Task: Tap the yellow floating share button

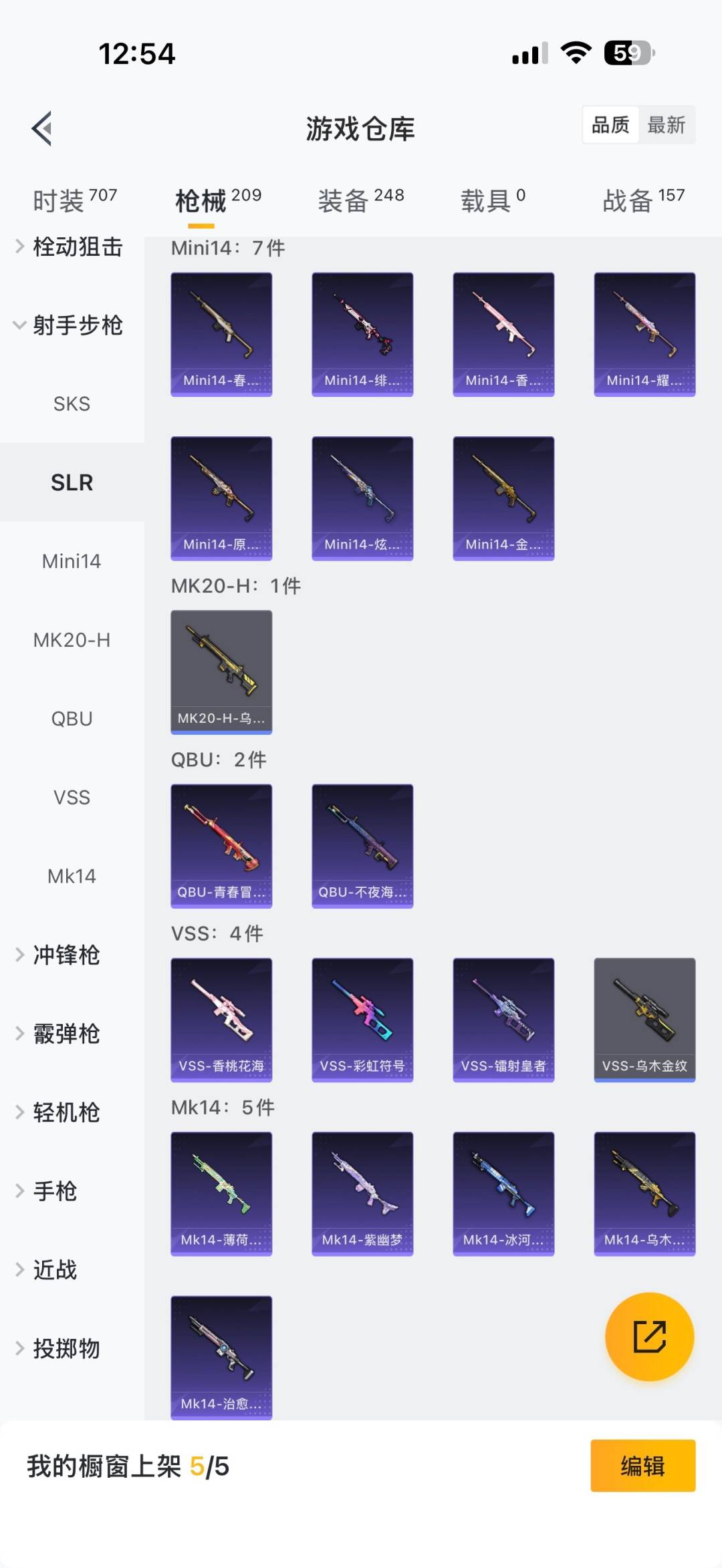Action: (649, 1336)
